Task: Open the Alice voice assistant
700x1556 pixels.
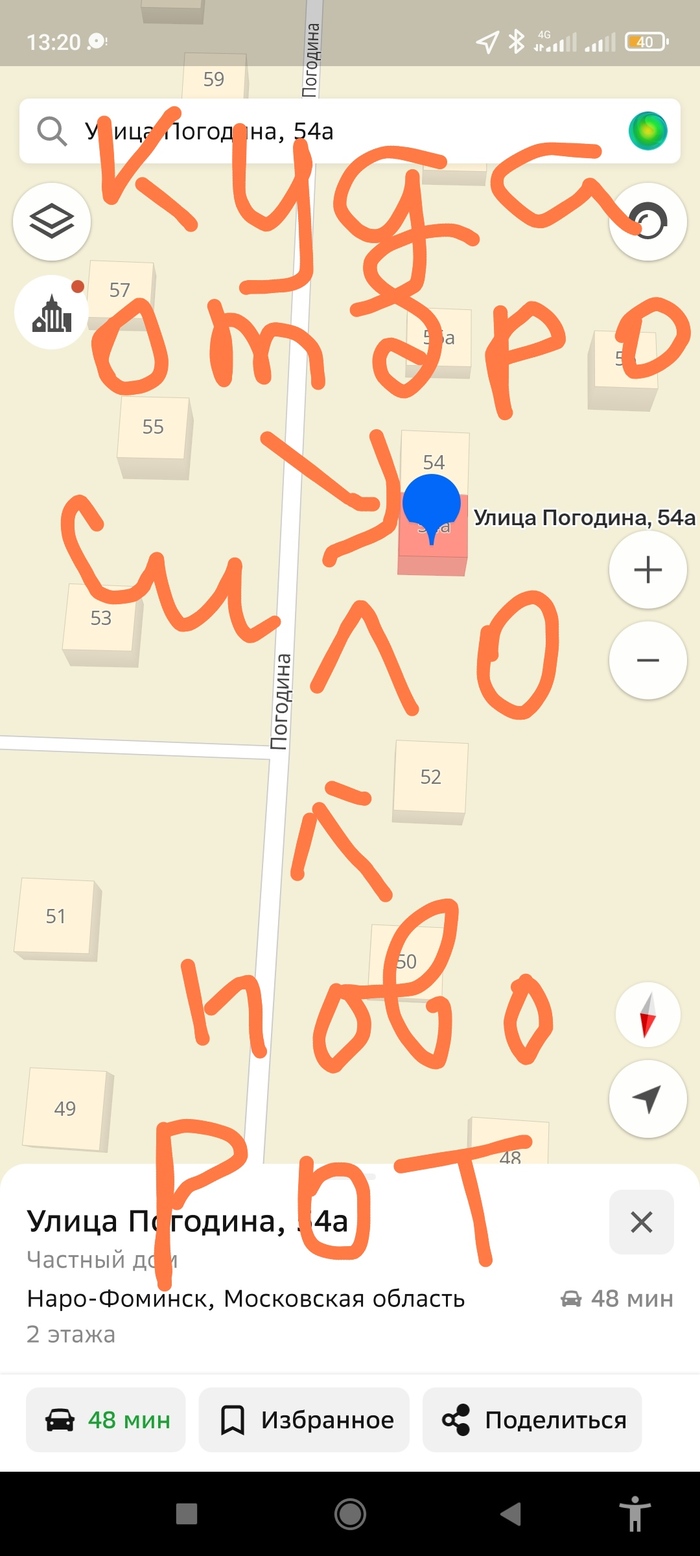Action: tap(647, 131)
